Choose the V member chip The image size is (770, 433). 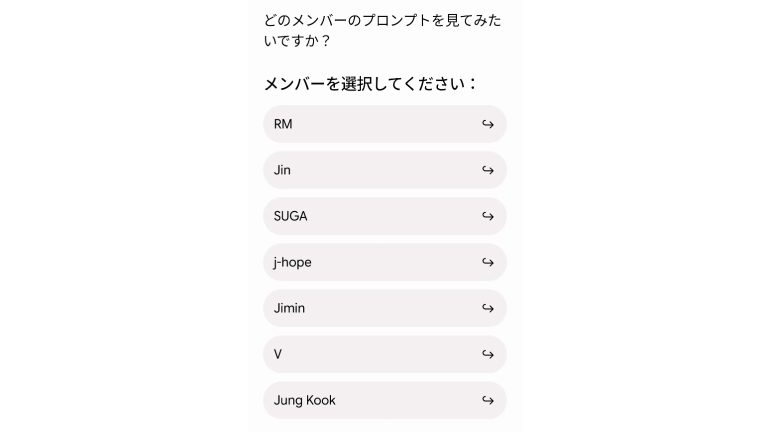click(385, 354)
